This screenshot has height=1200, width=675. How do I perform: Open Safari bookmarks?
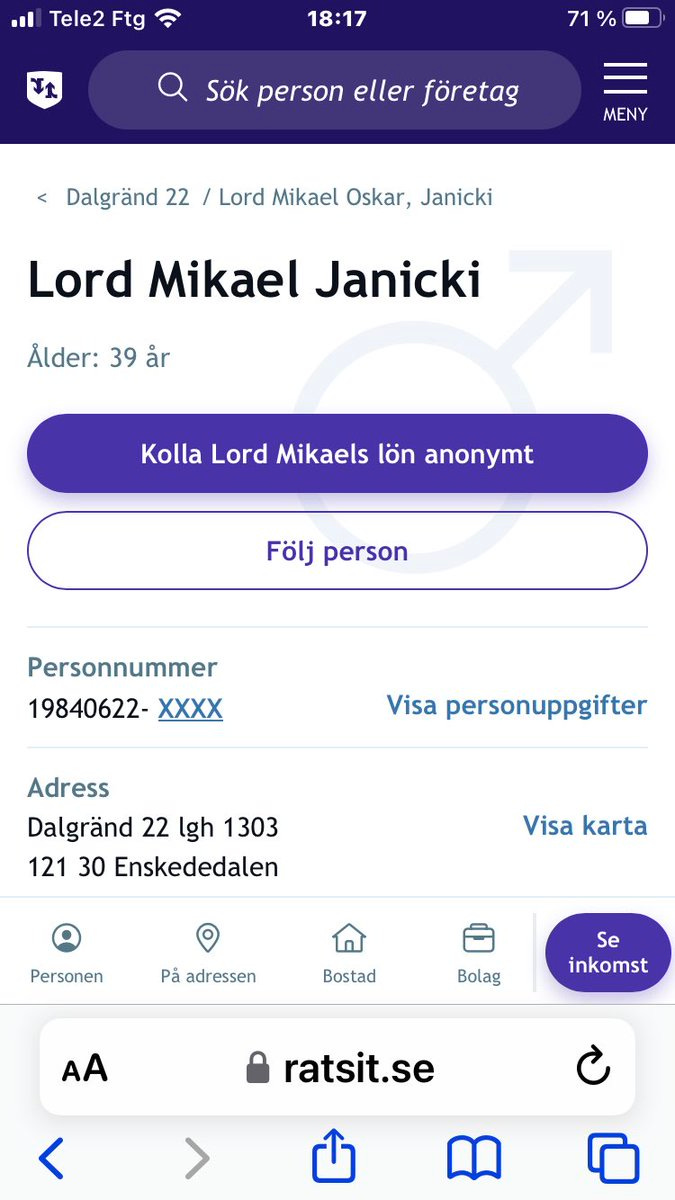[474, 1160]
